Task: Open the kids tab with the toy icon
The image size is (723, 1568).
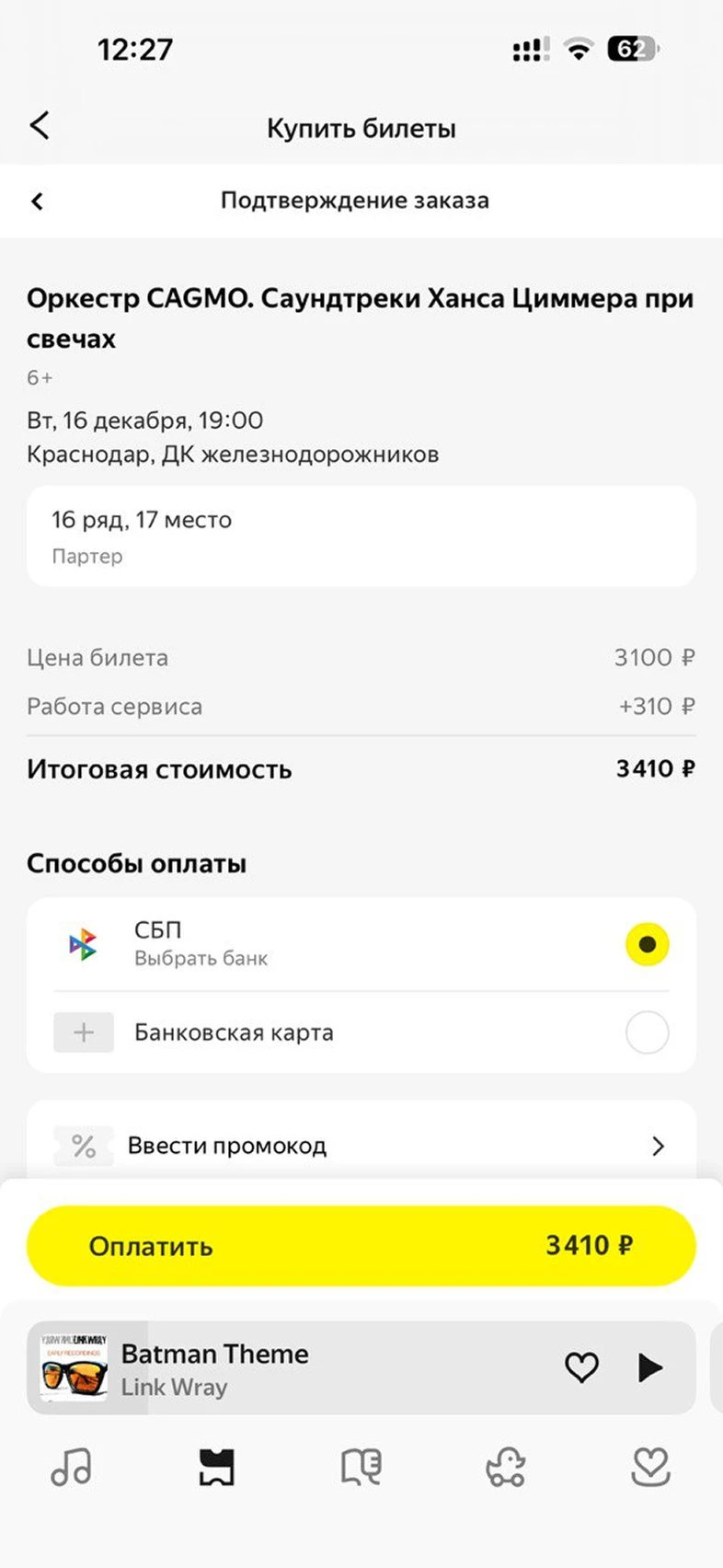Action: [506, 1467]
